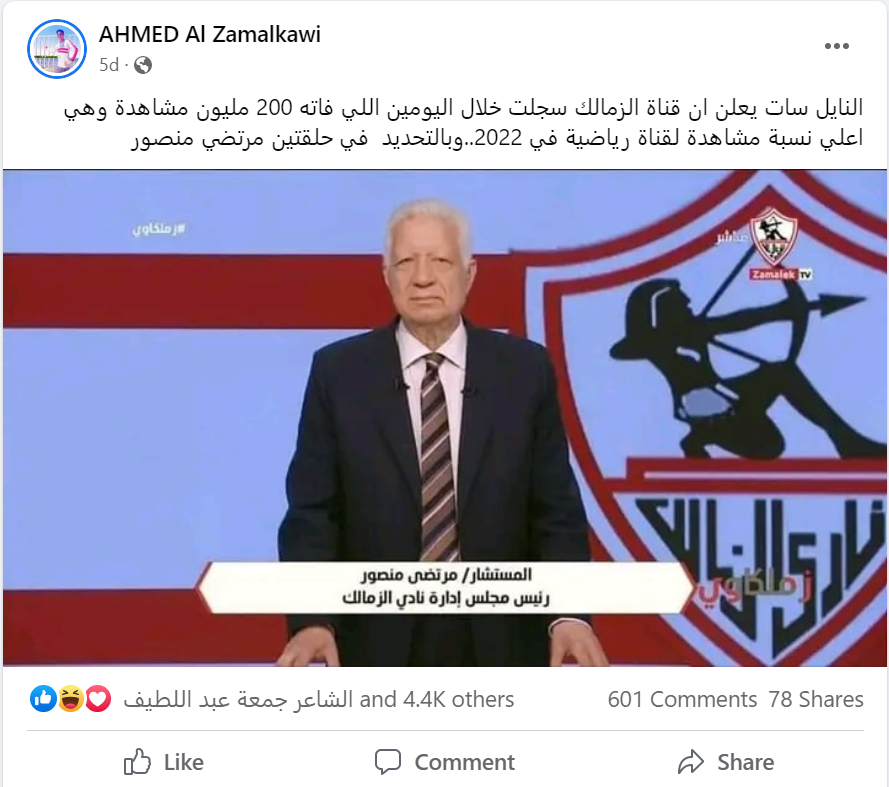
Task: Share this post
Action: [x=725, y=762]
